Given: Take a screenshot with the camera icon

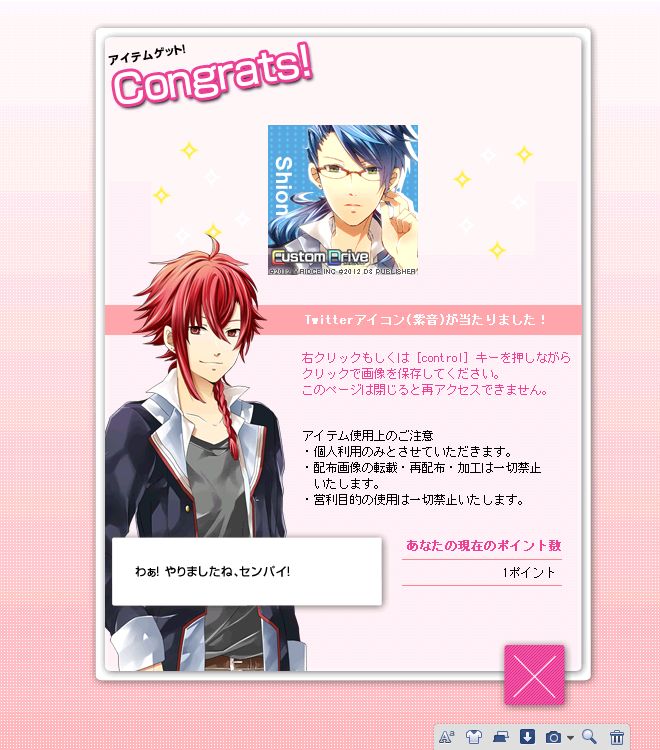Looking at the screenshot, I should click(x=553, y=737).
